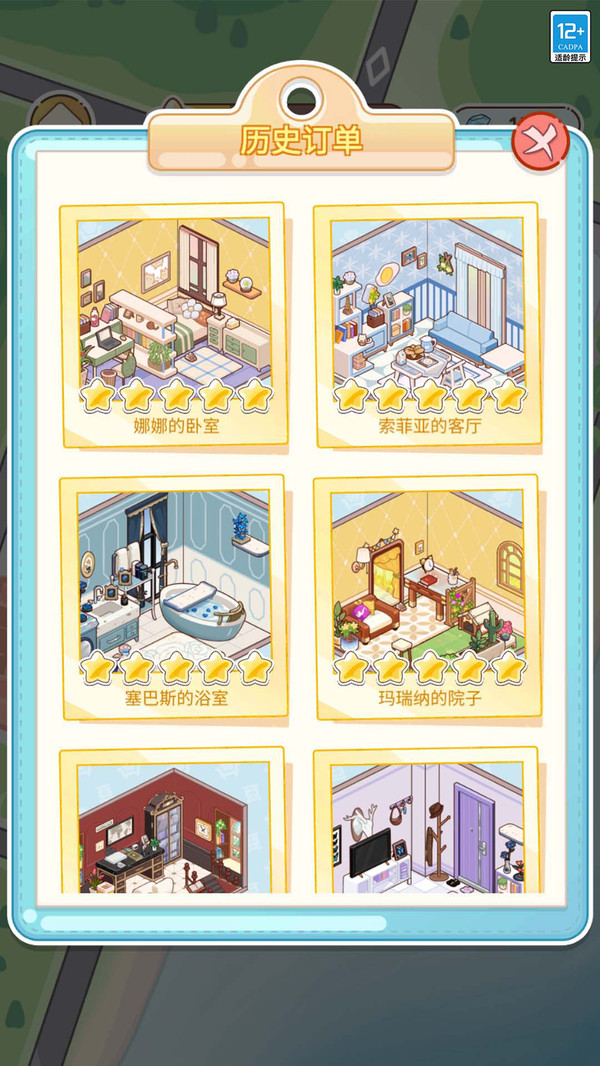Open 娜娜的卧室 order card

click(x=174, y=324)
